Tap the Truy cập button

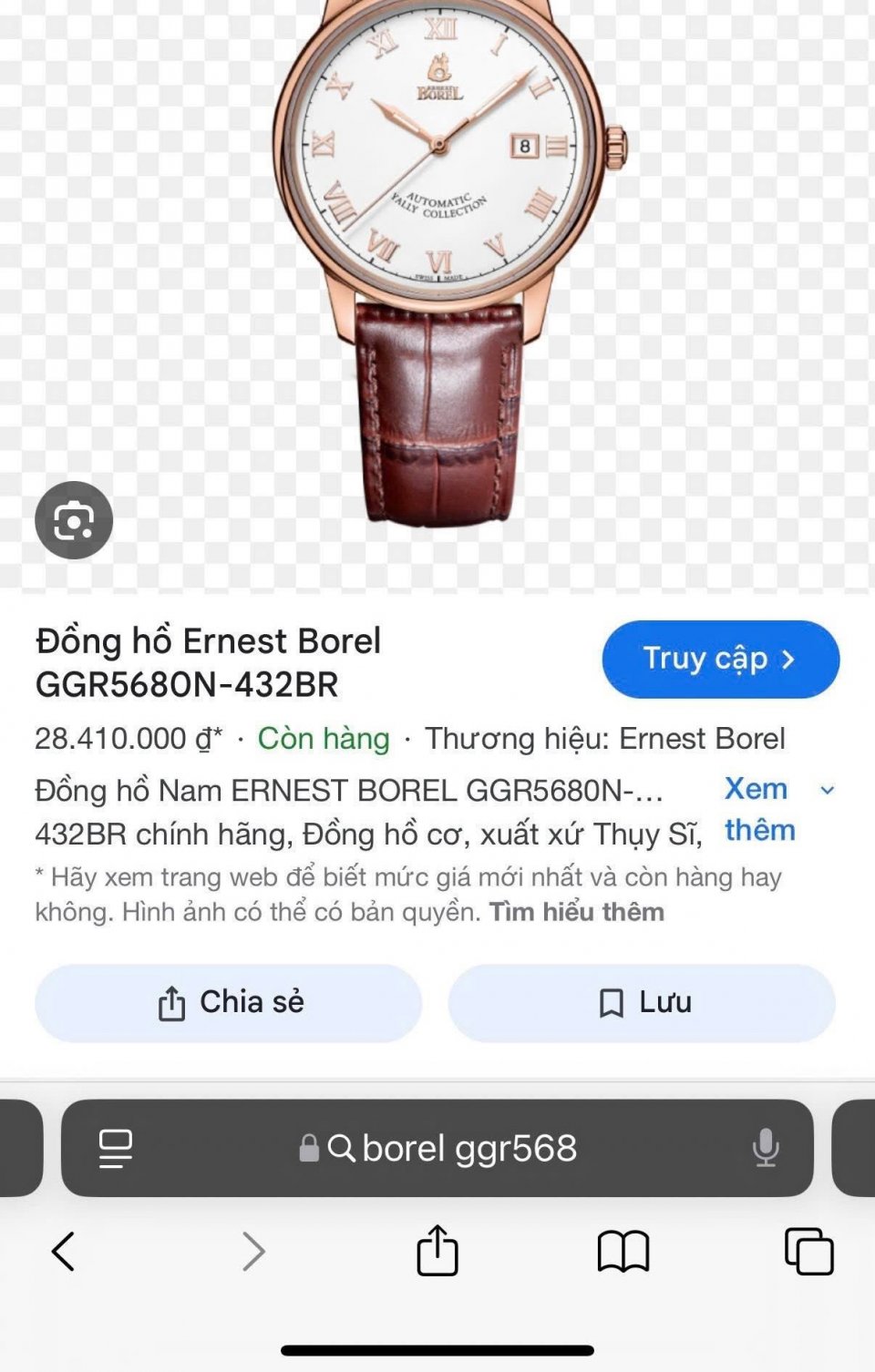pyautogui.click(x=720, y=659)
